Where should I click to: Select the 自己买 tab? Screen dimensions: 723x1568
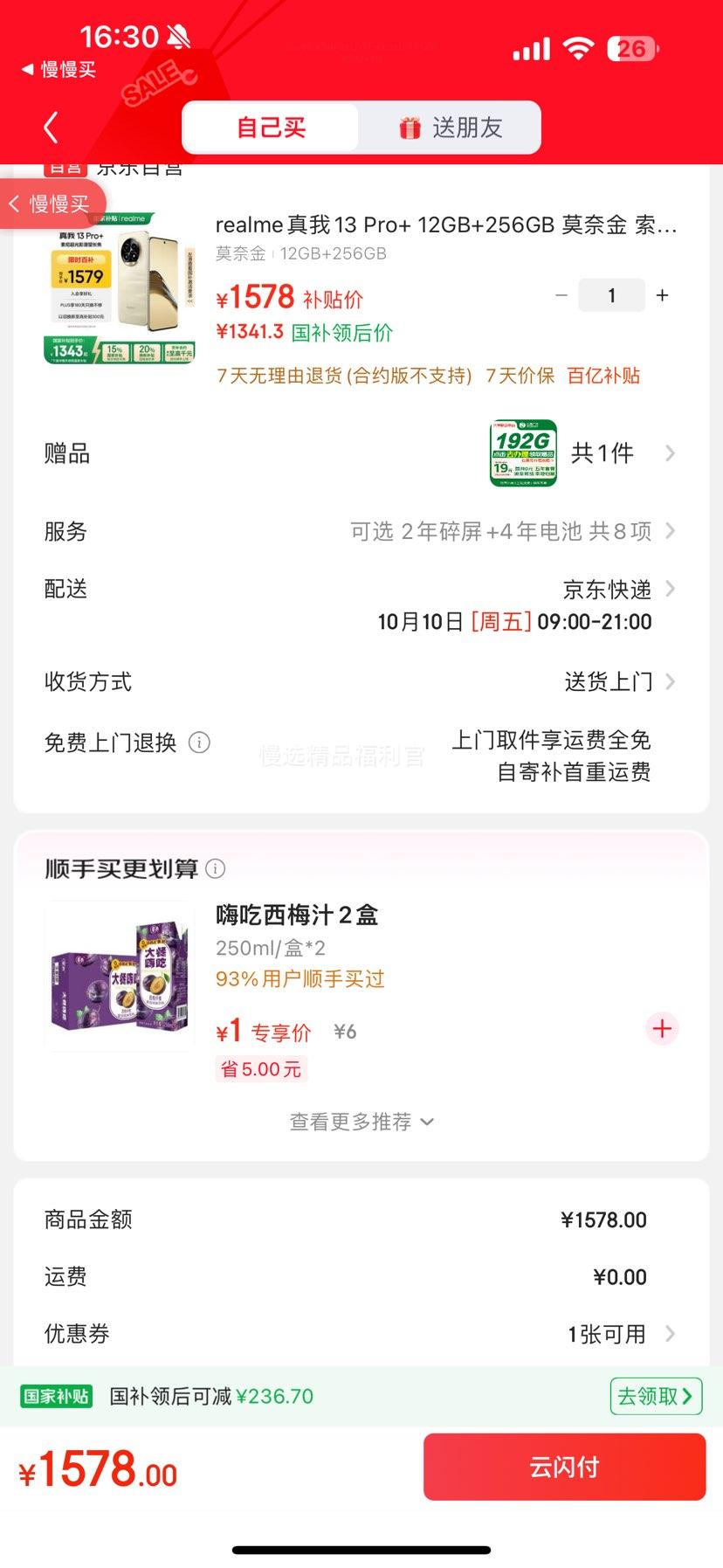[x=271, y=128]
